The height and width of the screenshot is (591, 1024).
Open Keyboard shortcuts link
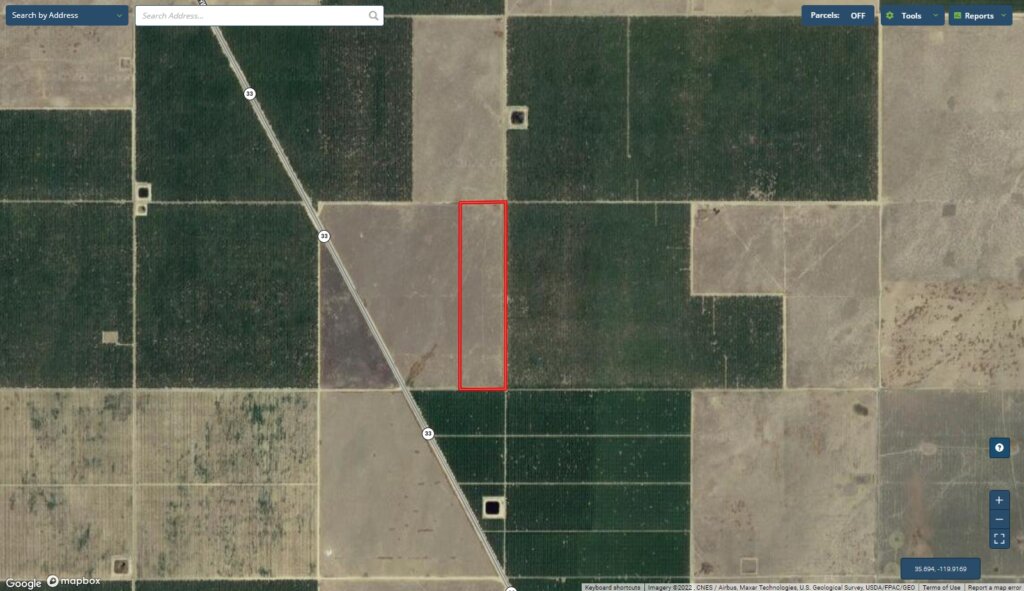click(x=612, y=587)
